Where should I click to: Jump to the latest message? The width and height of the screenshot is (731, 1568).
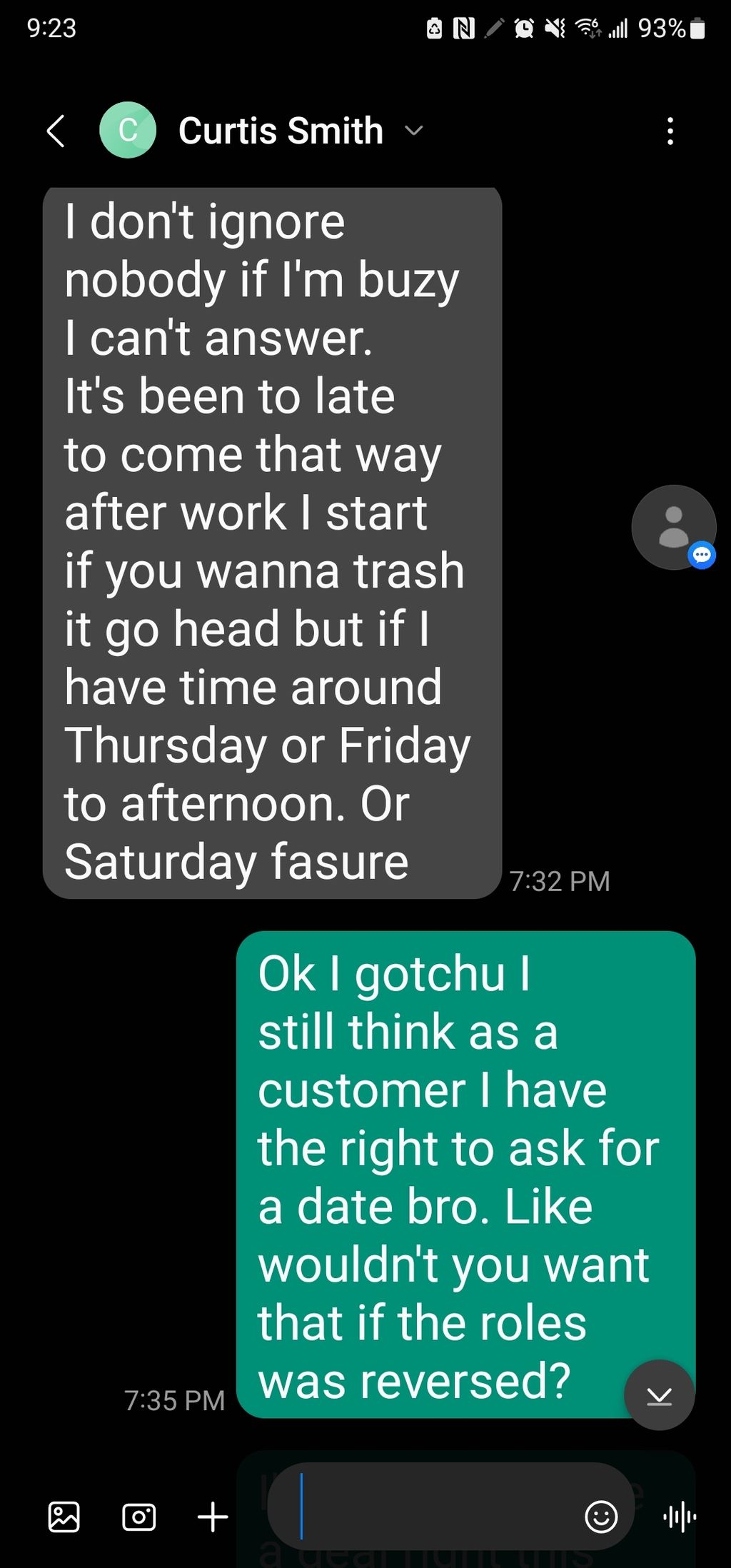coord(659,1395)
